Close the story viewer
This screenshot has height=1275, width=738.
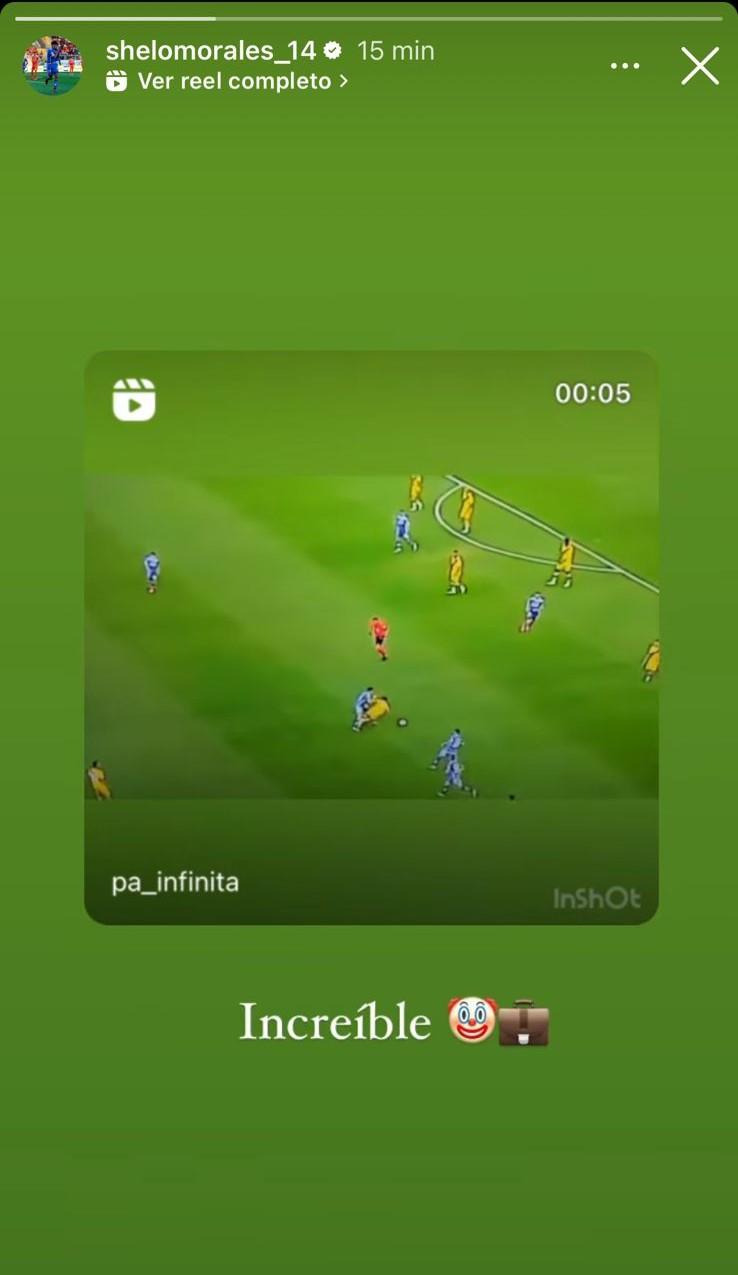(700, 66)
